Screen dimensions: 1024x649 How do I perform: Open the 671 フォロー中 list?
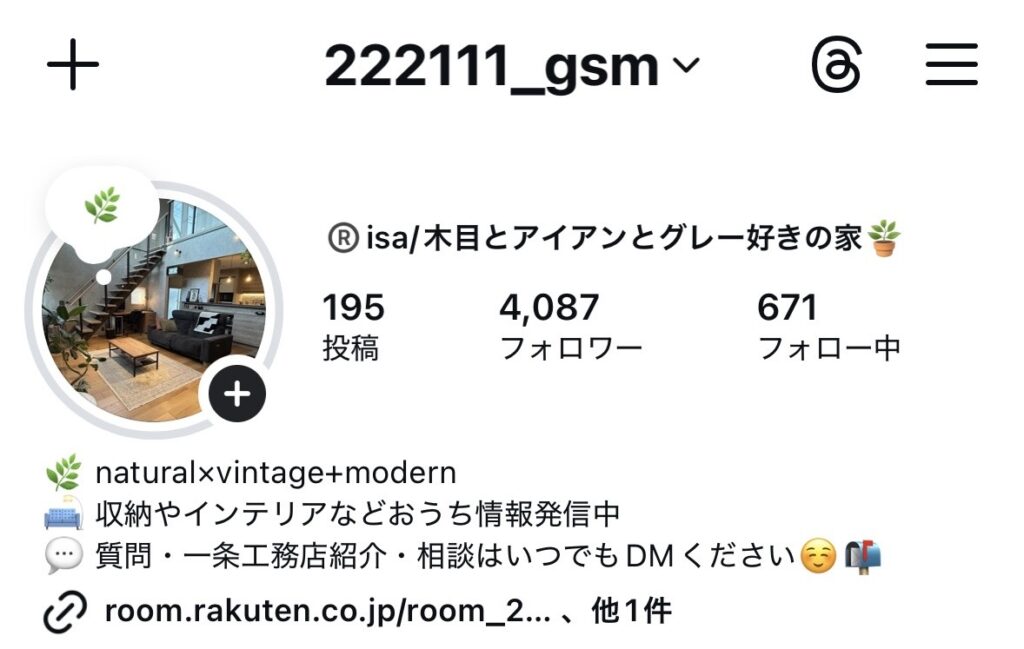click(x=828, y=325)
